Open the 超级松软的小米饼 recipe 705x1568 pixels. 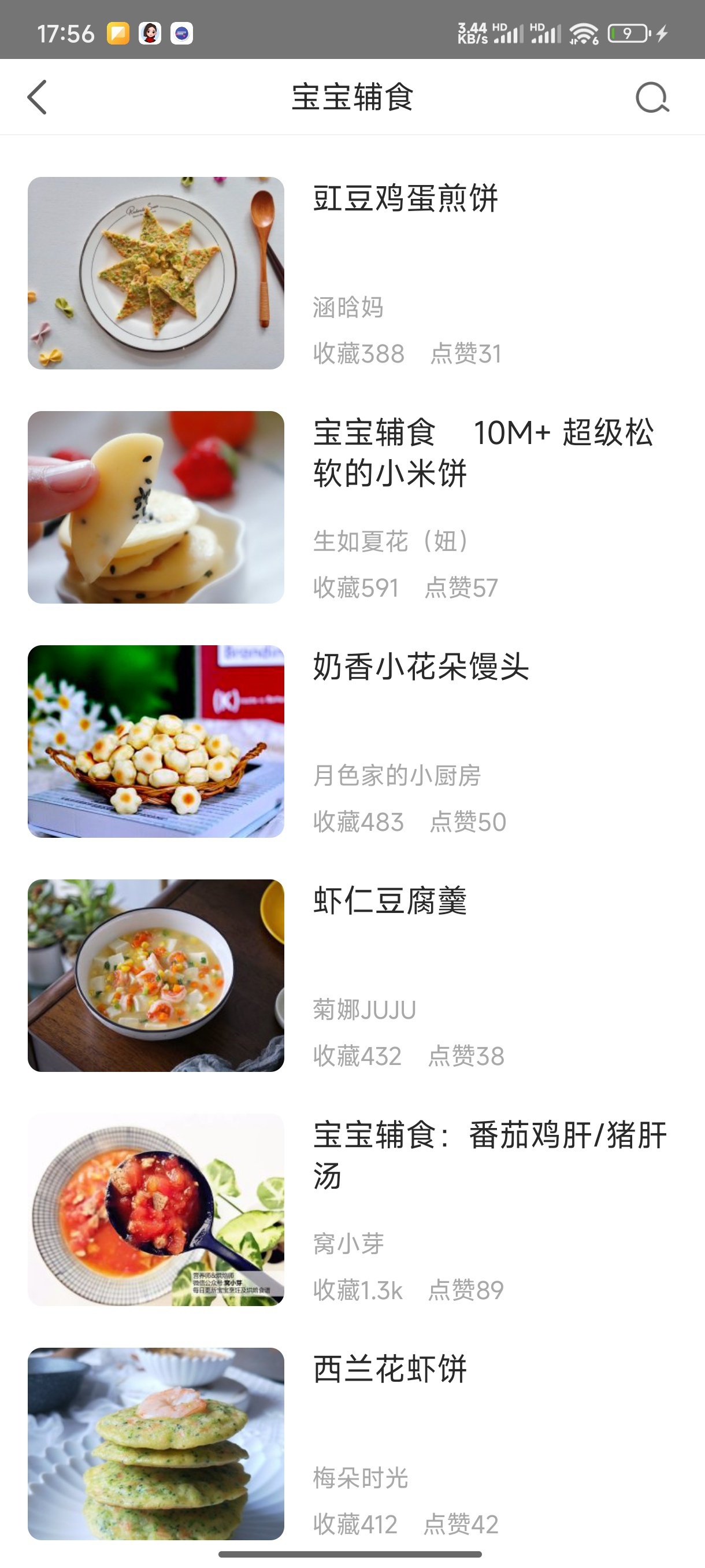click(x=353, y=507)
